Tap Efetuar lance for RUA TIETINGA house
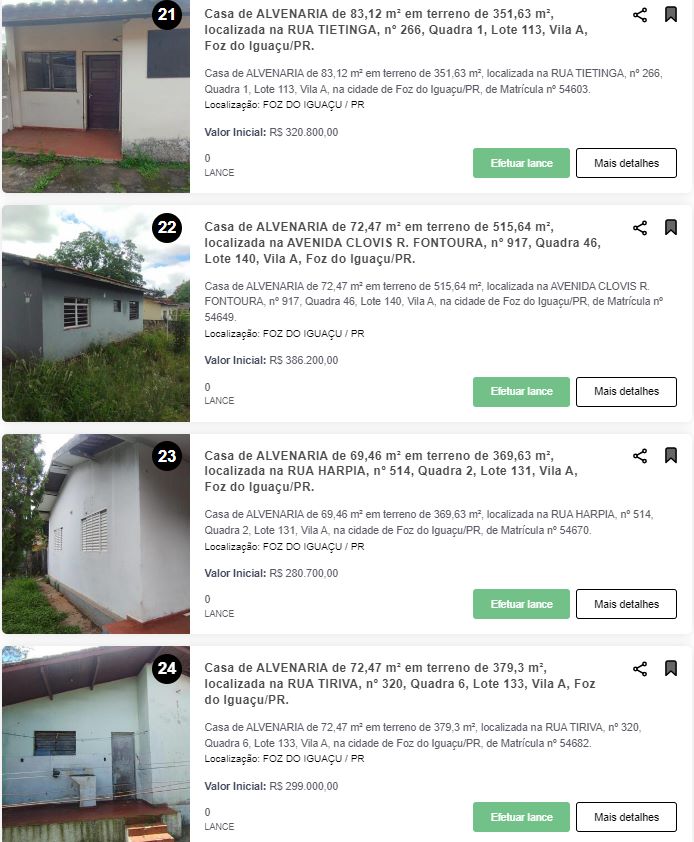This screenshot has width=694, height=842. click(521, 163)
